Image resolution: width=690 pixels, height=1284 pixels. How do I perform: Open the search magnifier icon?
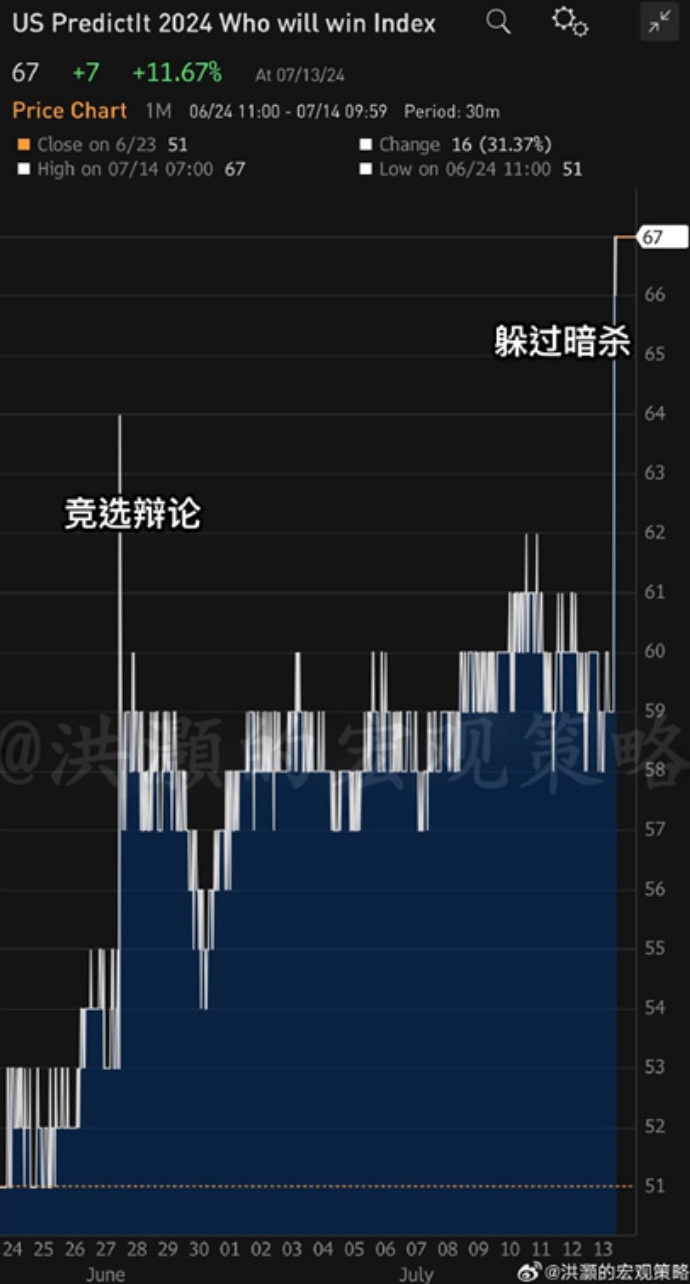point(498,21)
